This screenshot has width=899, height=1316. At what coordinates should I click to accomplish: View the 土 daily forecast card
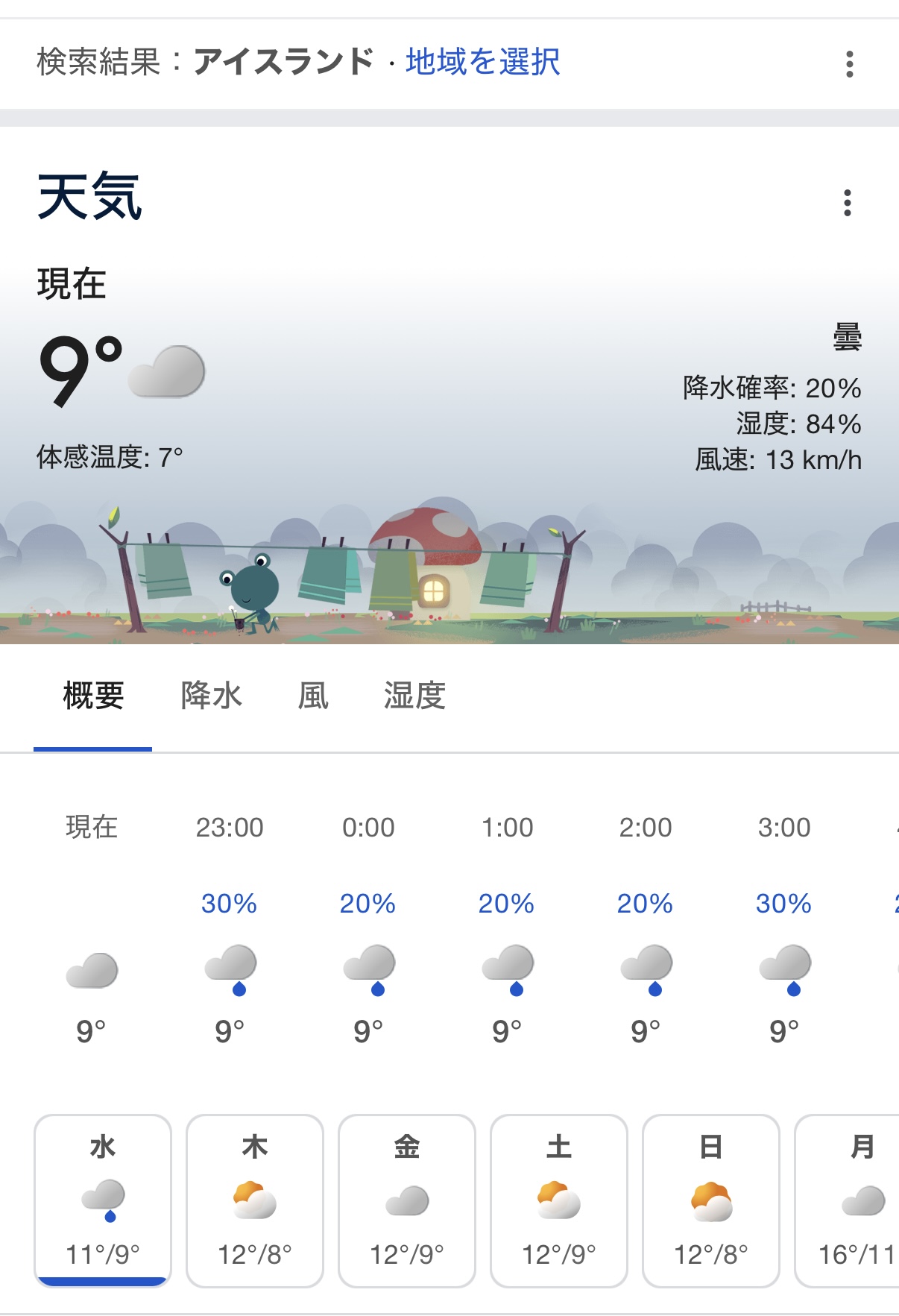point(559,1200)
